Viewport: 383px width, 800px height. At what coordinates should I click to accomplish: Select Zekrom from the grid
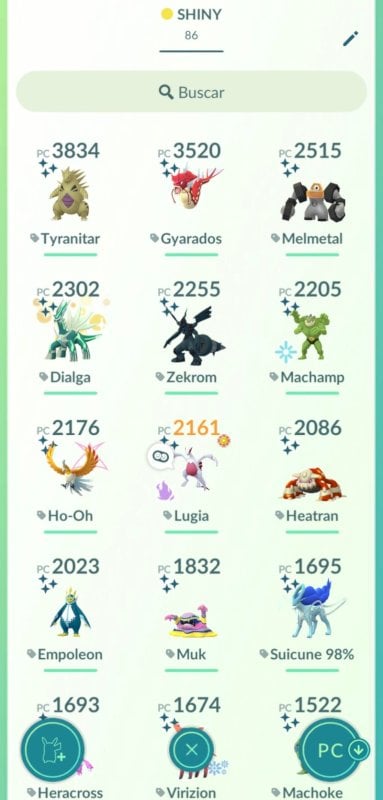tap(191, 336)
